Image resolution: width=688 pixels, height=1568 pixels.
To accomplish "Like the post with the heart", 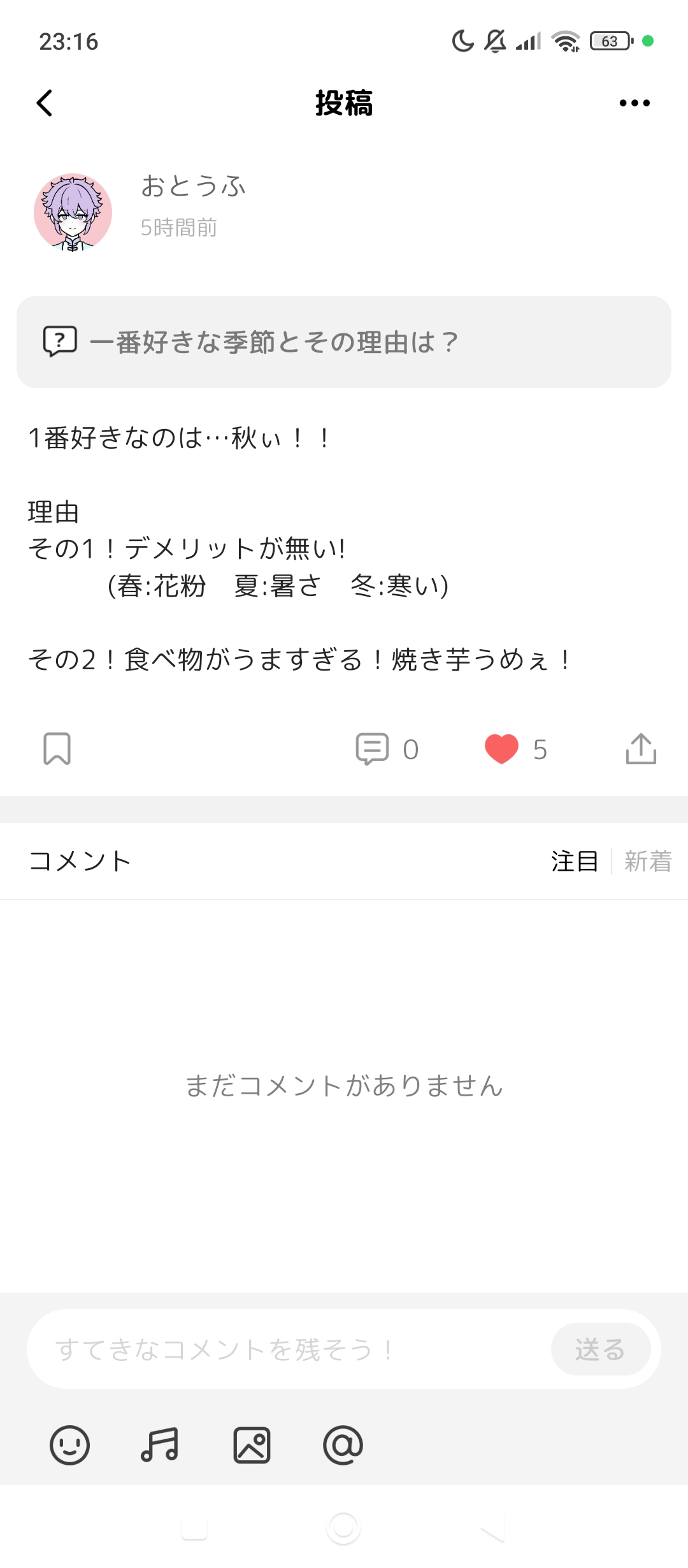I will pos(502,748).
